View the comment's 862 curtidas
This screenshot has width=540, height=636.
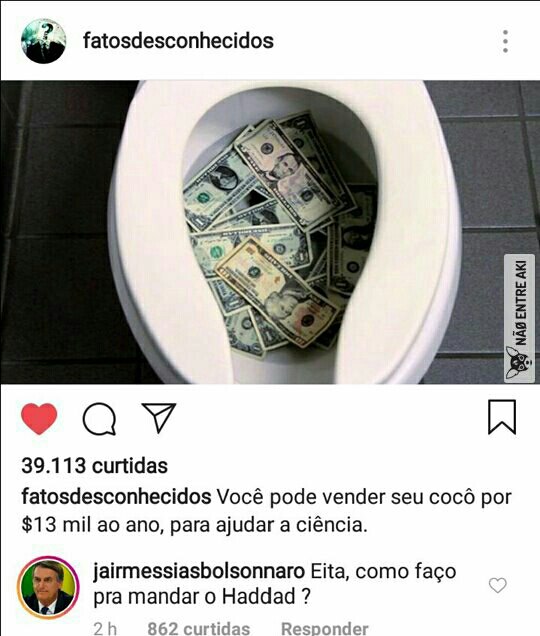(x=198, y=628)
